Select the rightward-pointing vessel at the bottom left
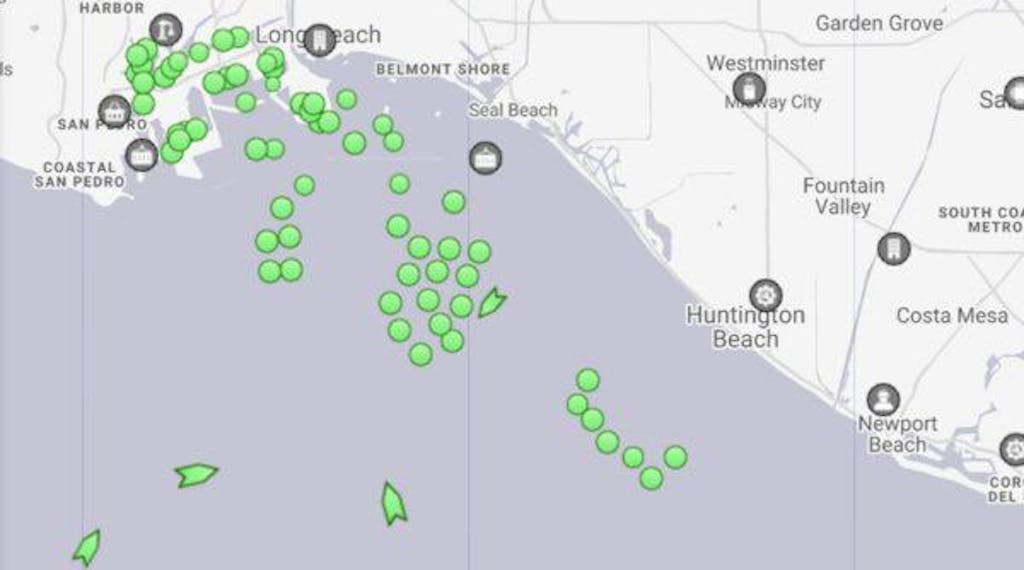This screenshot has height=570, width=1024. 196,475
